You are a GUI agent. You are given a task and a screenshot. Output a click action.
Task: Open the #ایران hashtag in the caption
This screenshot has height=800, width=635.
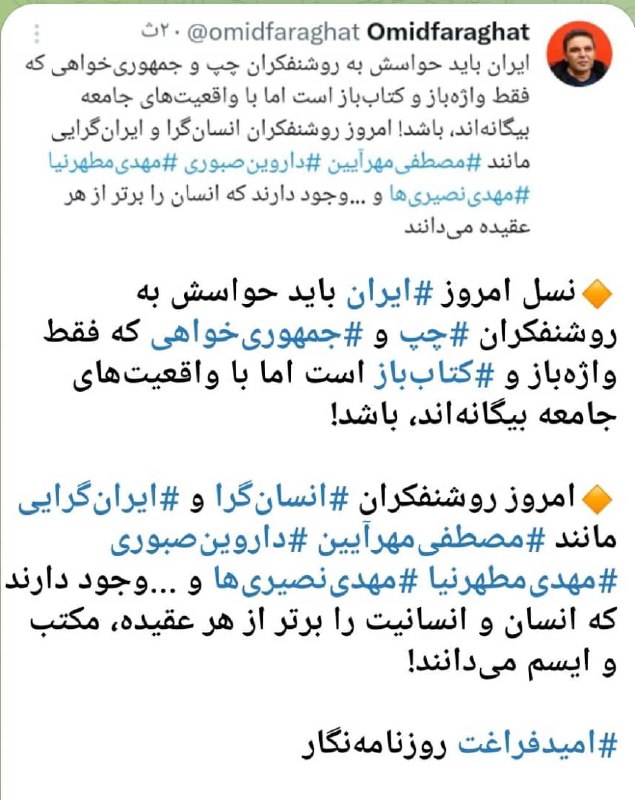coord(377,294)
